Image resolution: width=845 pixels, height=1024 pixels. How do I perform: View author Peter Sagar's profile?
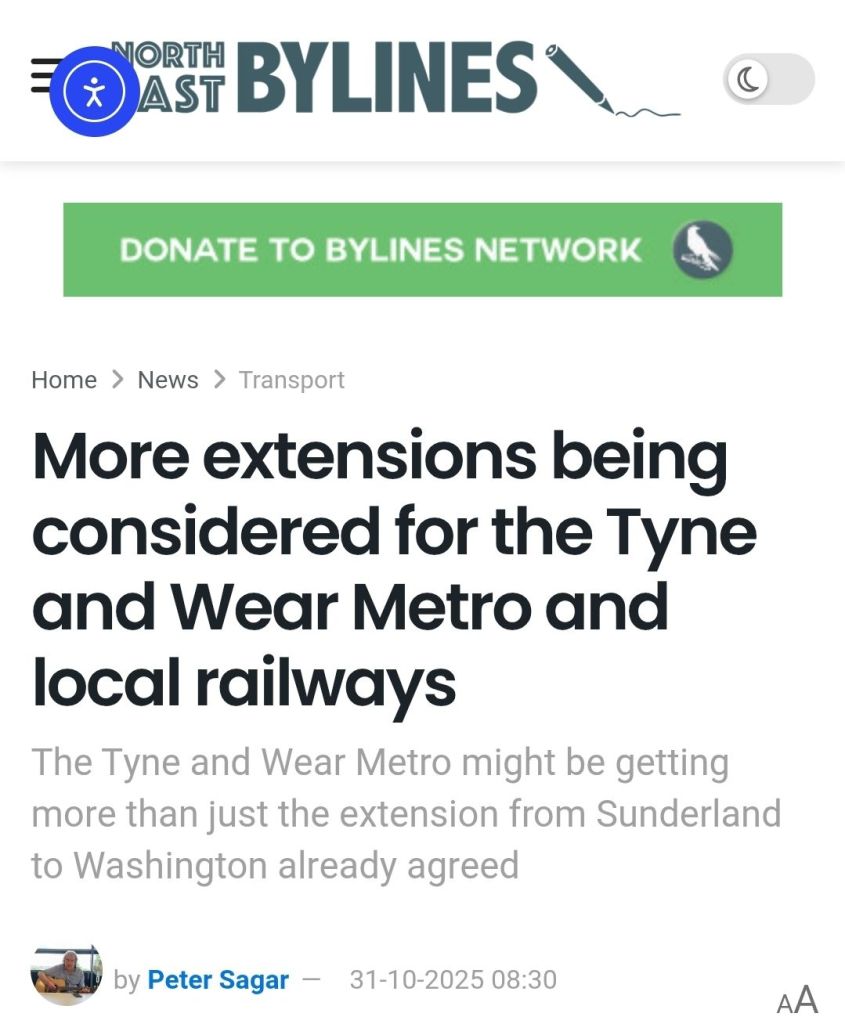(x=218, y=979)
